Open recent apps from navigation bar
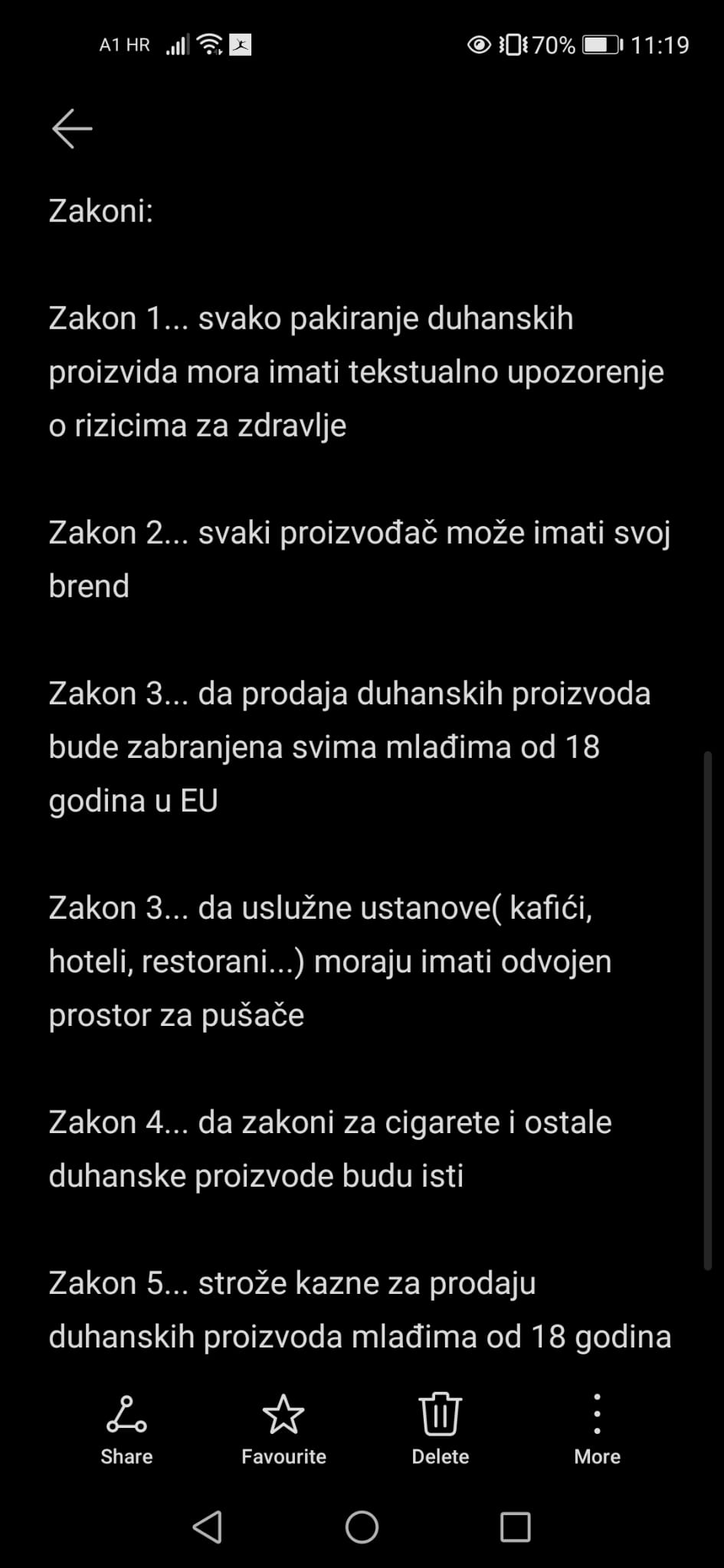 pos(516,1527)
